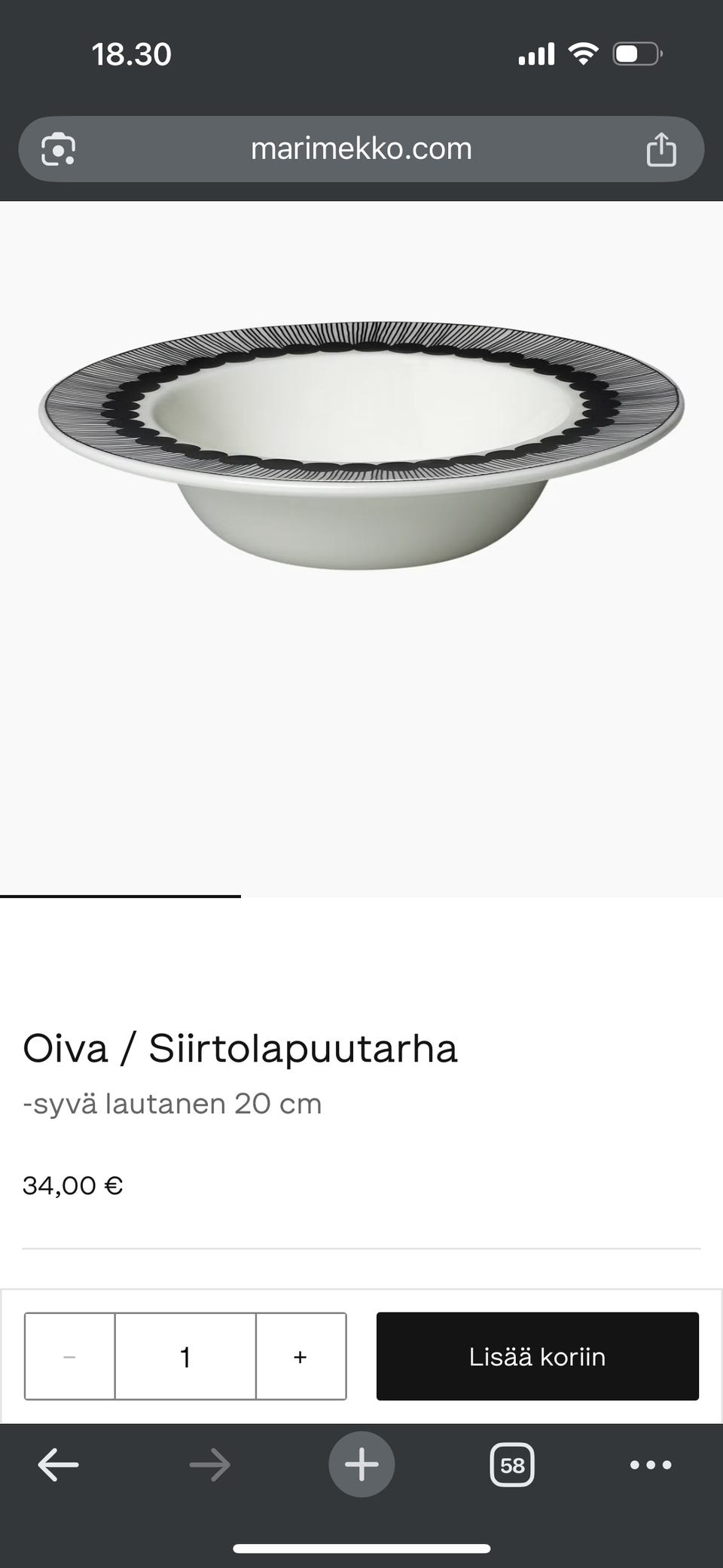Select the product title Oiva / Siirtolapuutarha
723x1568 pixels.
(x=239, y=1047)
